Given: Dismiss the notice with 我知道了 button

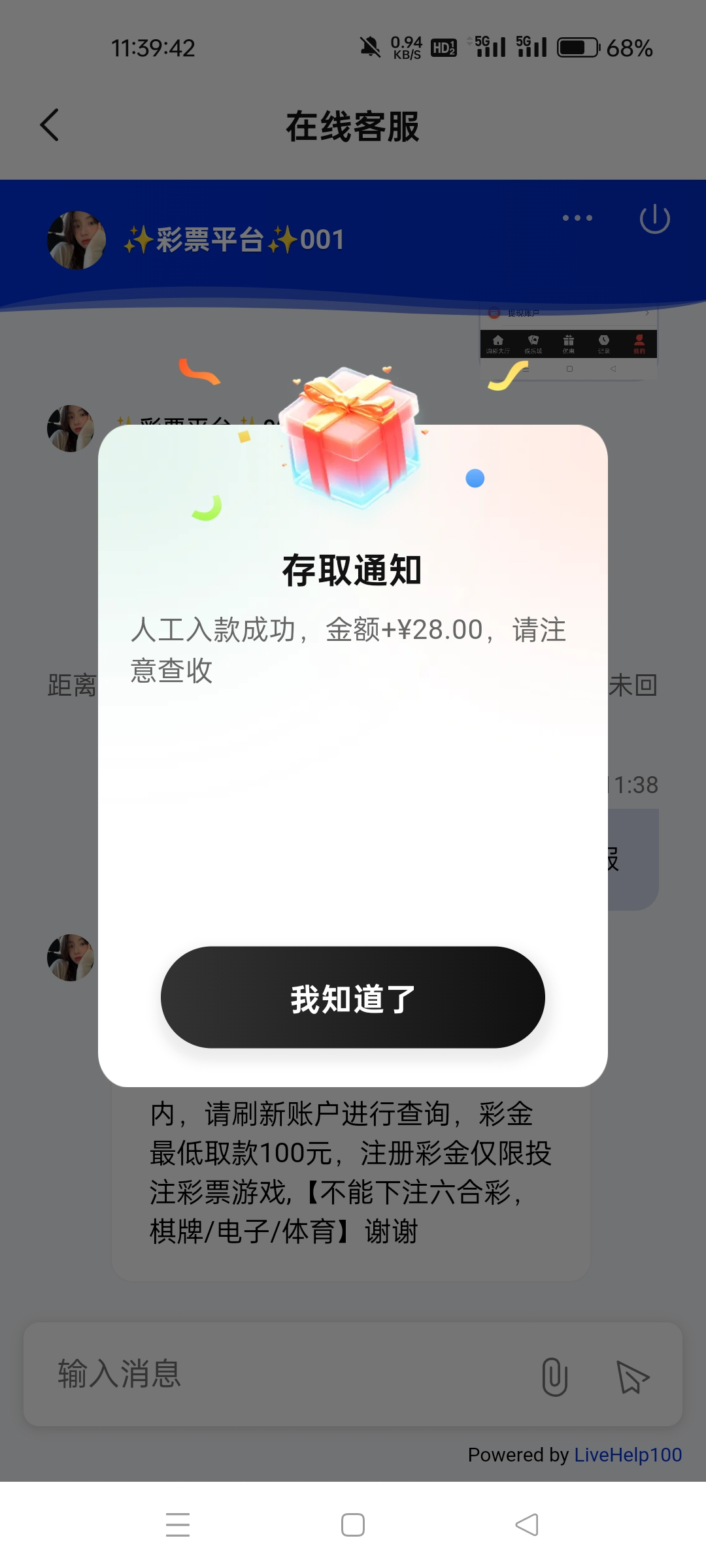Looking at the screenshot, I should (353, 998).
